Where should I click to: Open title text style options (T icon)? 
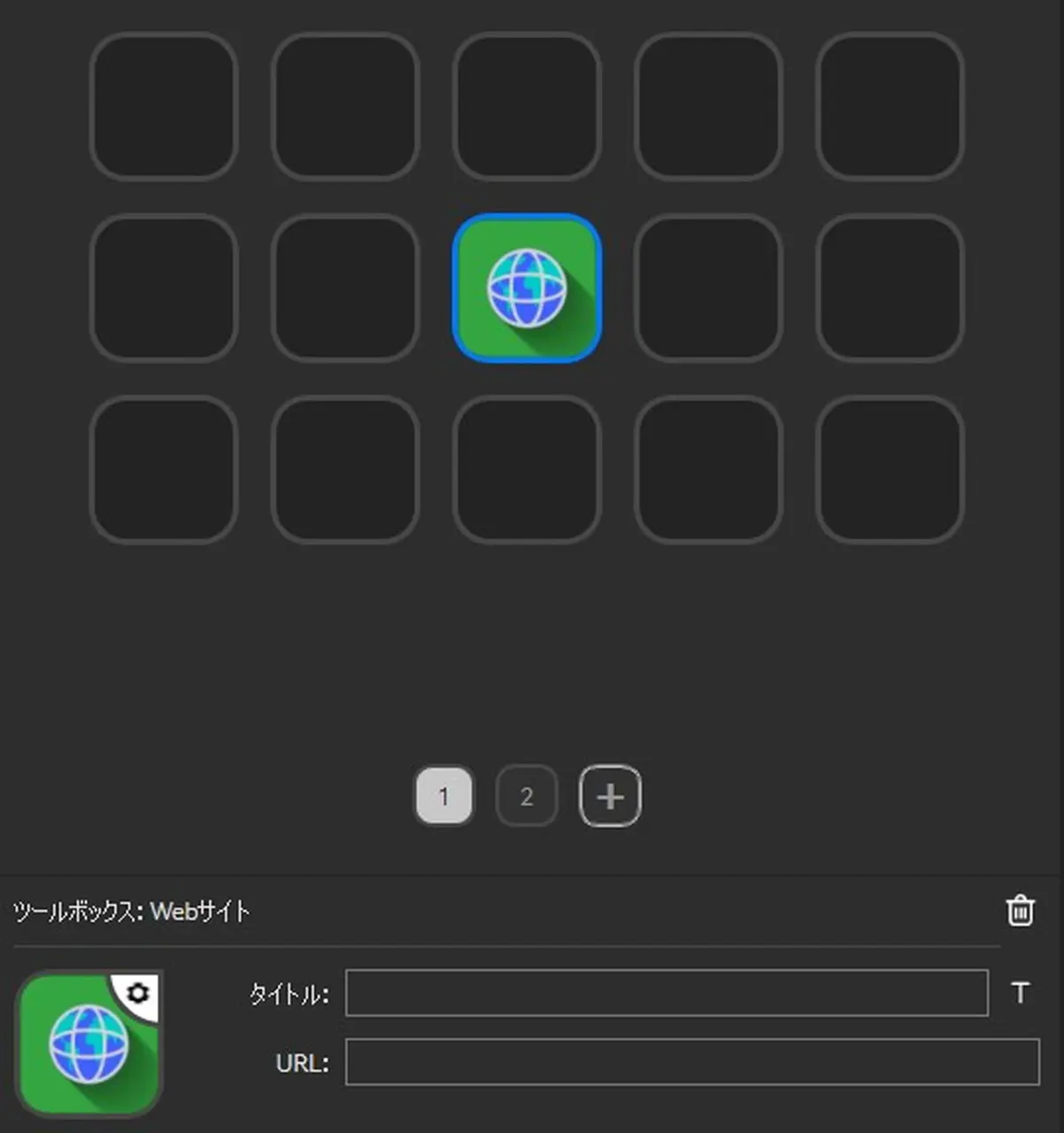1020,993
